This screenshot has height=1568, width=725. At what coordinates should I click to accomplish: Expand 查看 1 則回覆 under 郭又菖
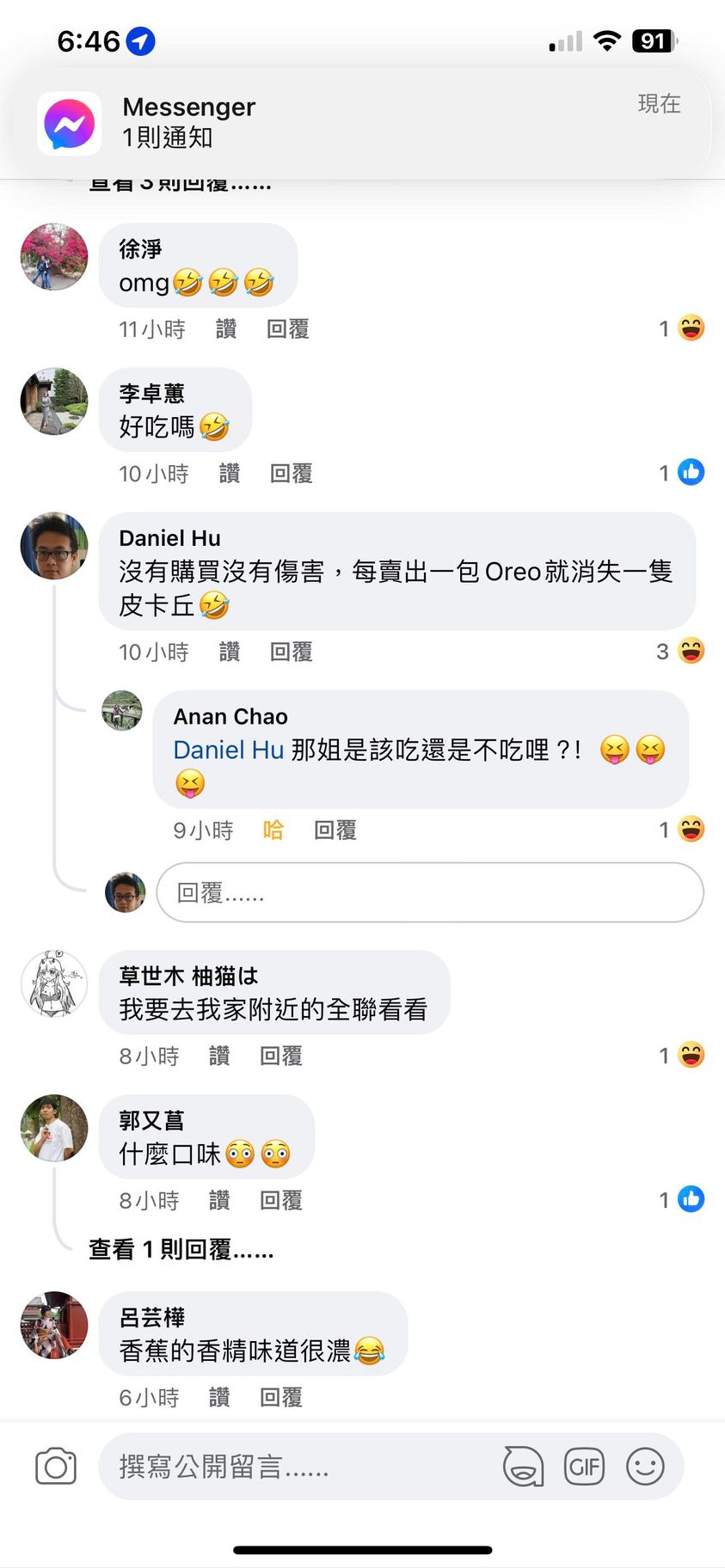click(181, 1249)
